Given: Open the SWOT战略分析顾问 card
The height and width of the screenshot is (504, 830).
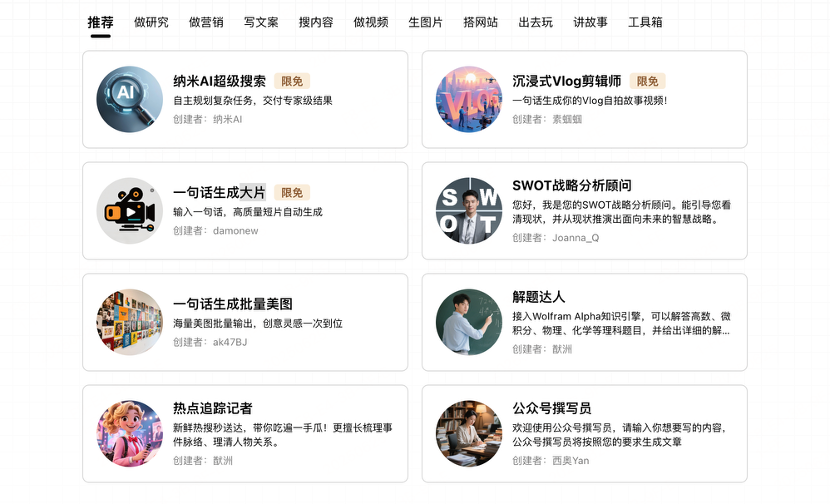Looking at the screenshot, I should click(x=585, y=211).
